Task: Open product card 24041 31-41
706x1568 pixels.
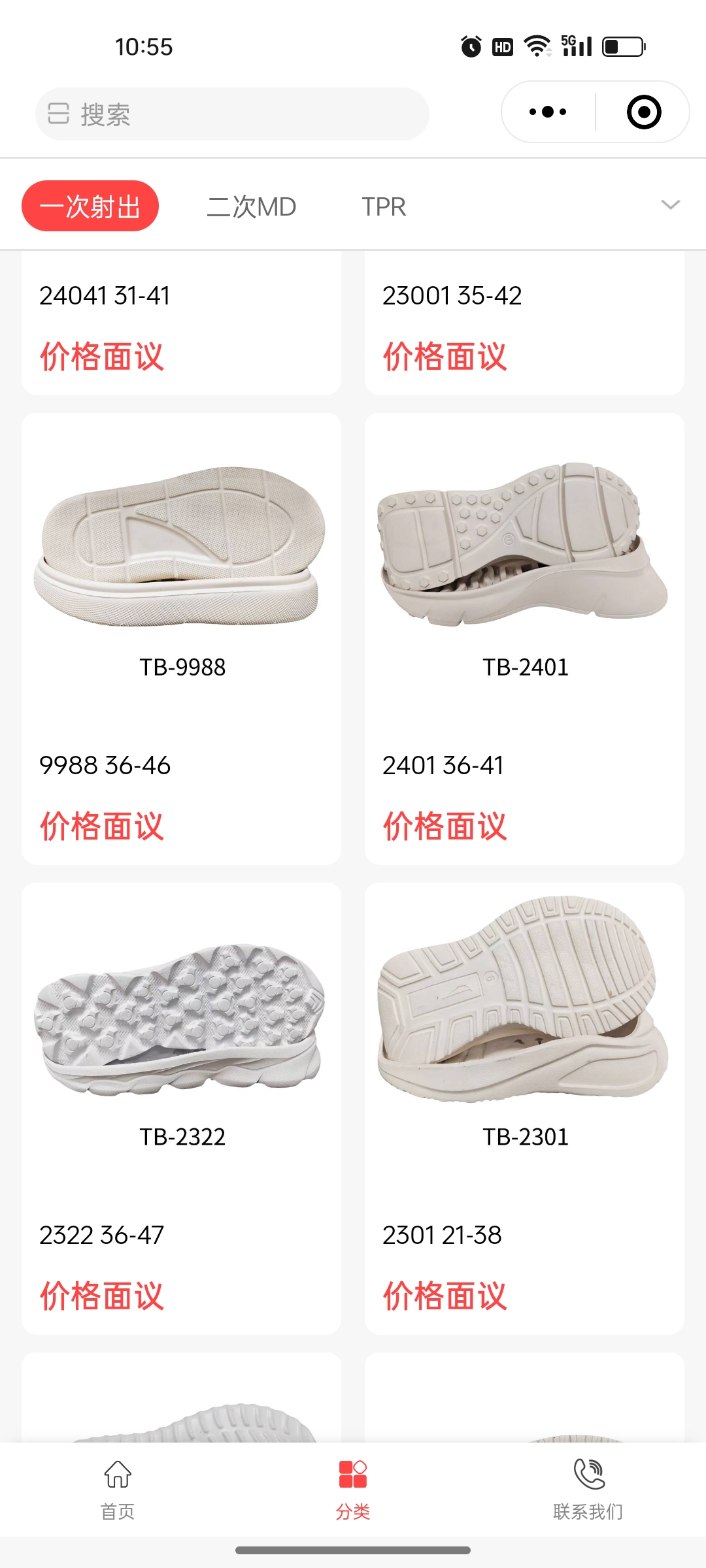Action: tap(181, 323)
